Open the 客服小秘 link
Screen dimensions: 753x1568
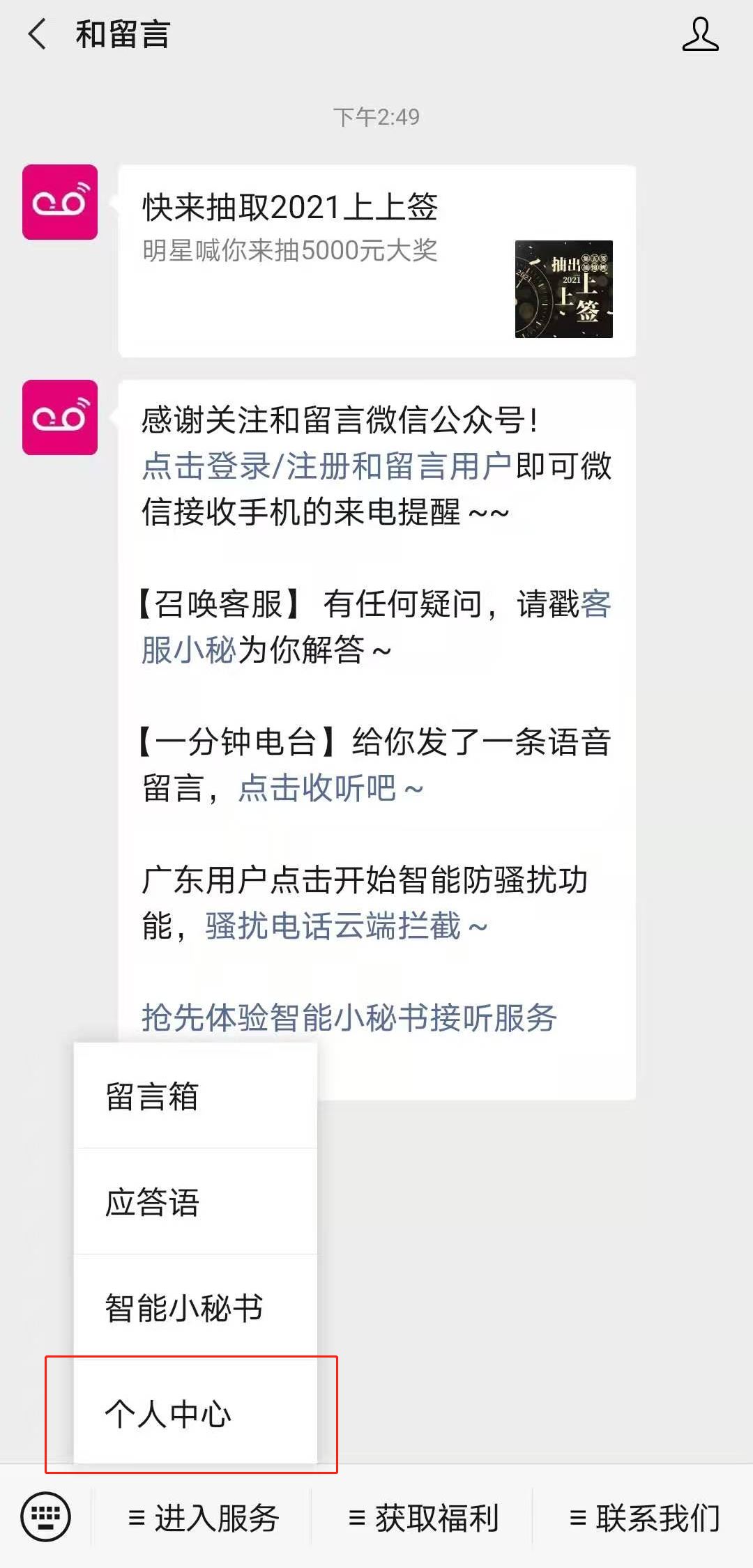[x=188, y=650]
